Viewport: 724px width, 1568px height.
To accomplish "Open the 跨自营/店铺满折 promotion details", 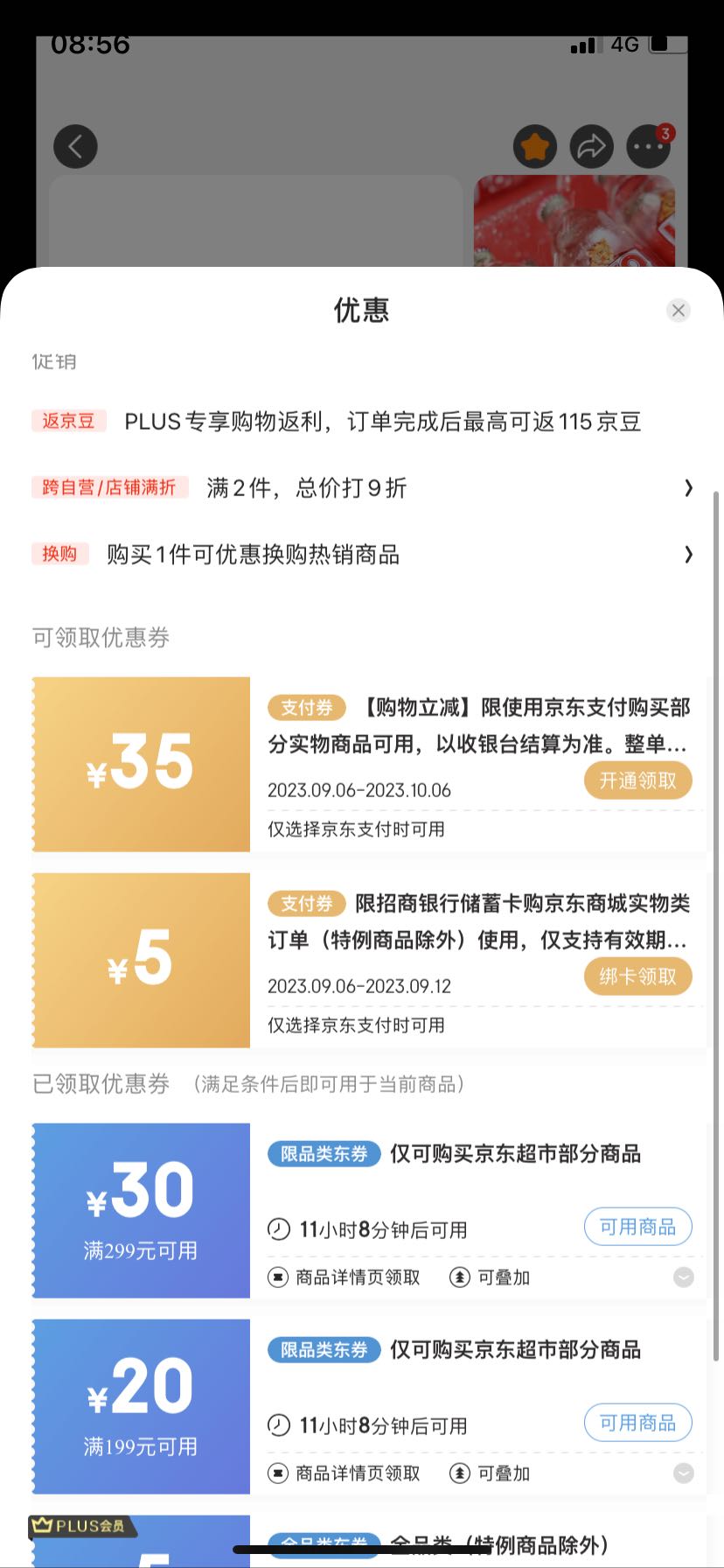I will [362, 487].
